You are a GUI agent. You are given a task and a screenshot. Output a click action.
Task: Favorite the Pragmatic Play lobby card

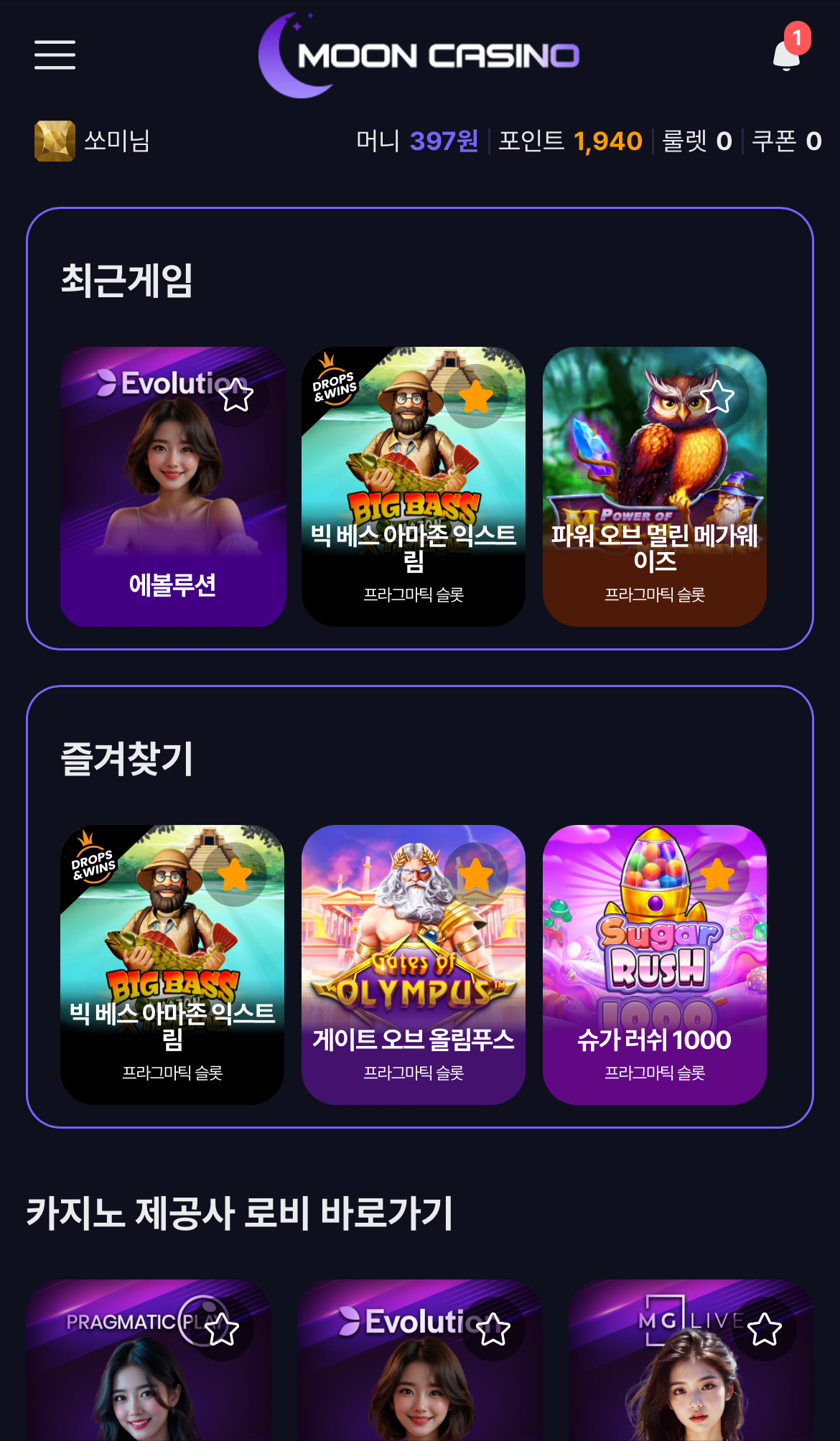222,1329
